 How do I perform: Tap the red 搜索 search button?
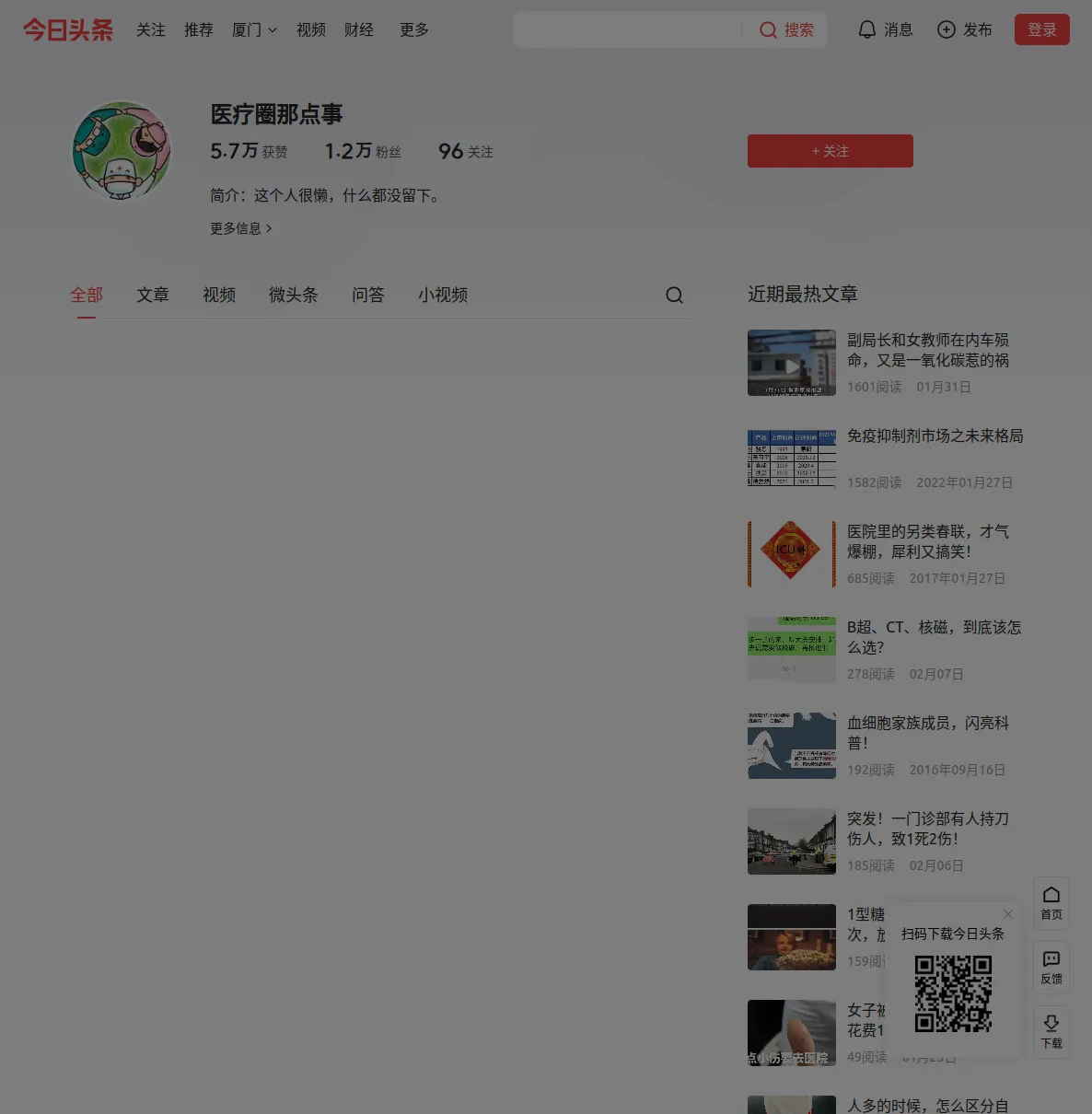click(786, 30)
